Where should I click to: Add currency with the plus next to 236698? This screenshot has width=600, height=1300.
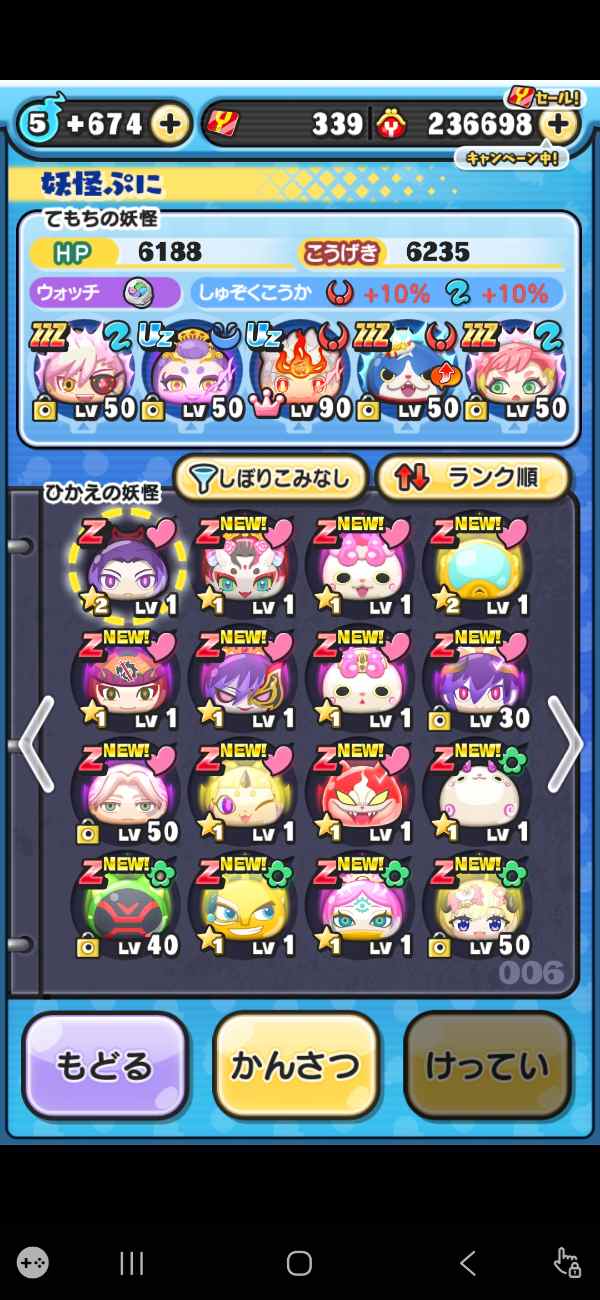[x=559, y=124]
